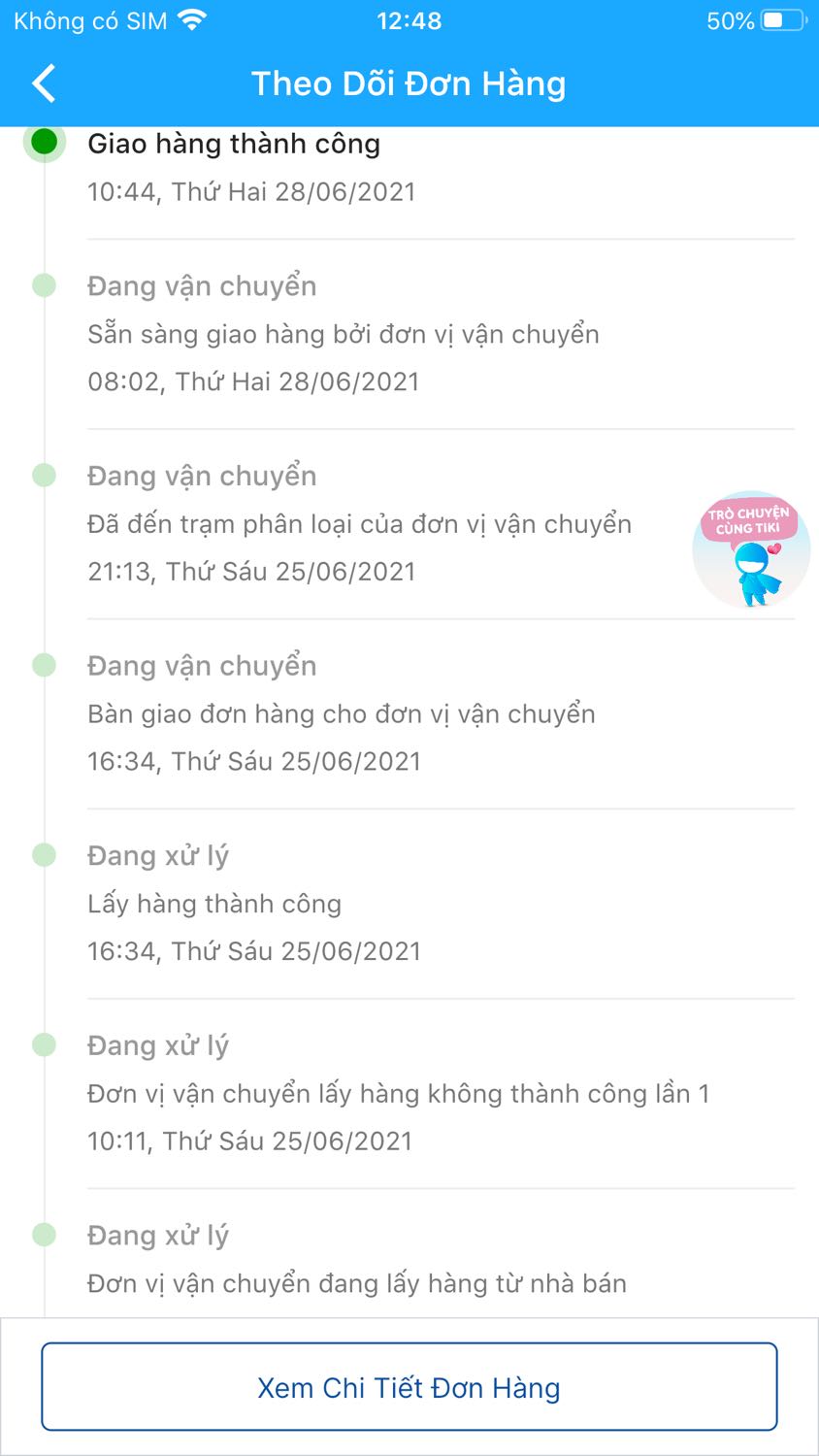Tap the back arrow to return

tap(43, 83)
